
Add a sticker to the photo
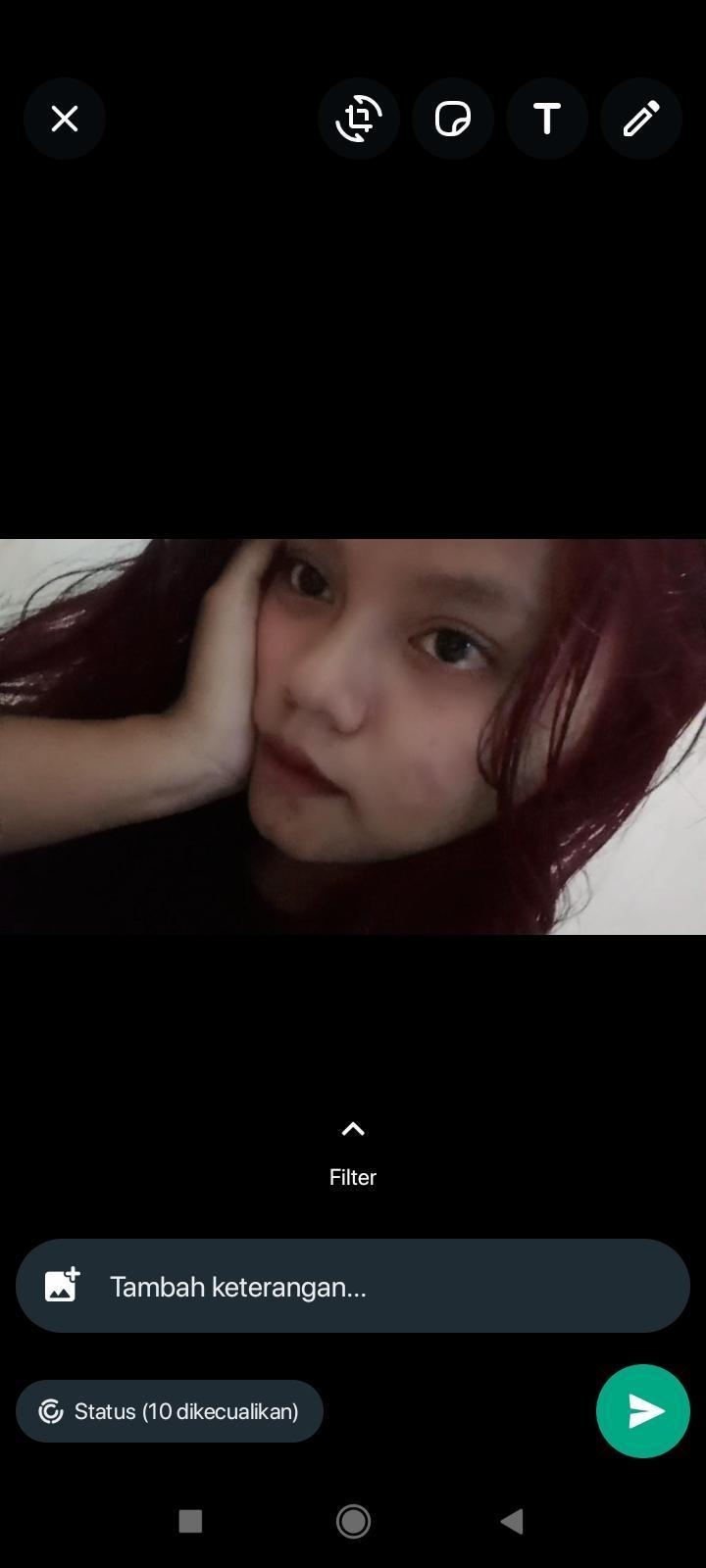pyautogui.click(x=453, y=119)
